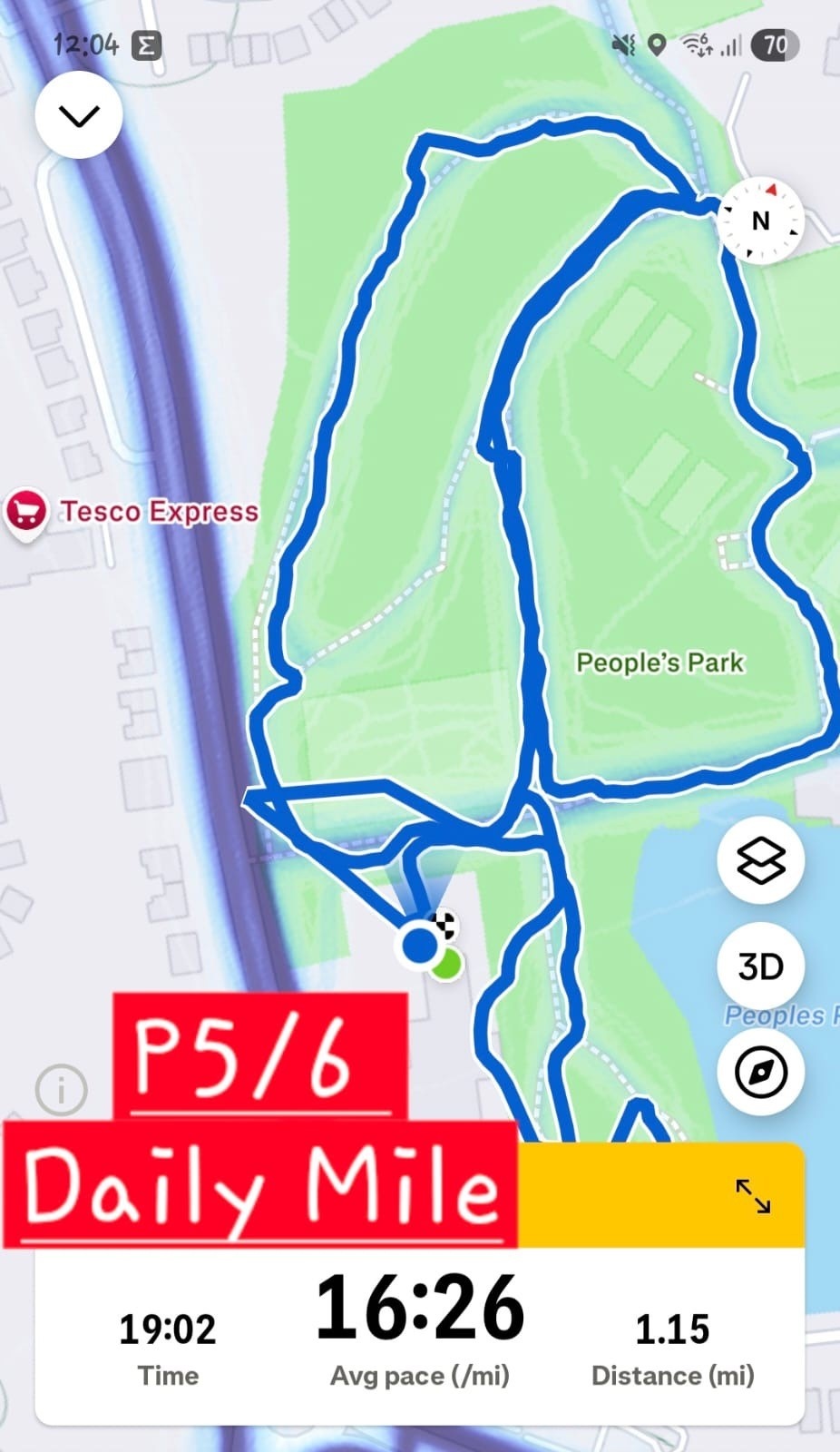Collapse the map with the down chevron

79,115
